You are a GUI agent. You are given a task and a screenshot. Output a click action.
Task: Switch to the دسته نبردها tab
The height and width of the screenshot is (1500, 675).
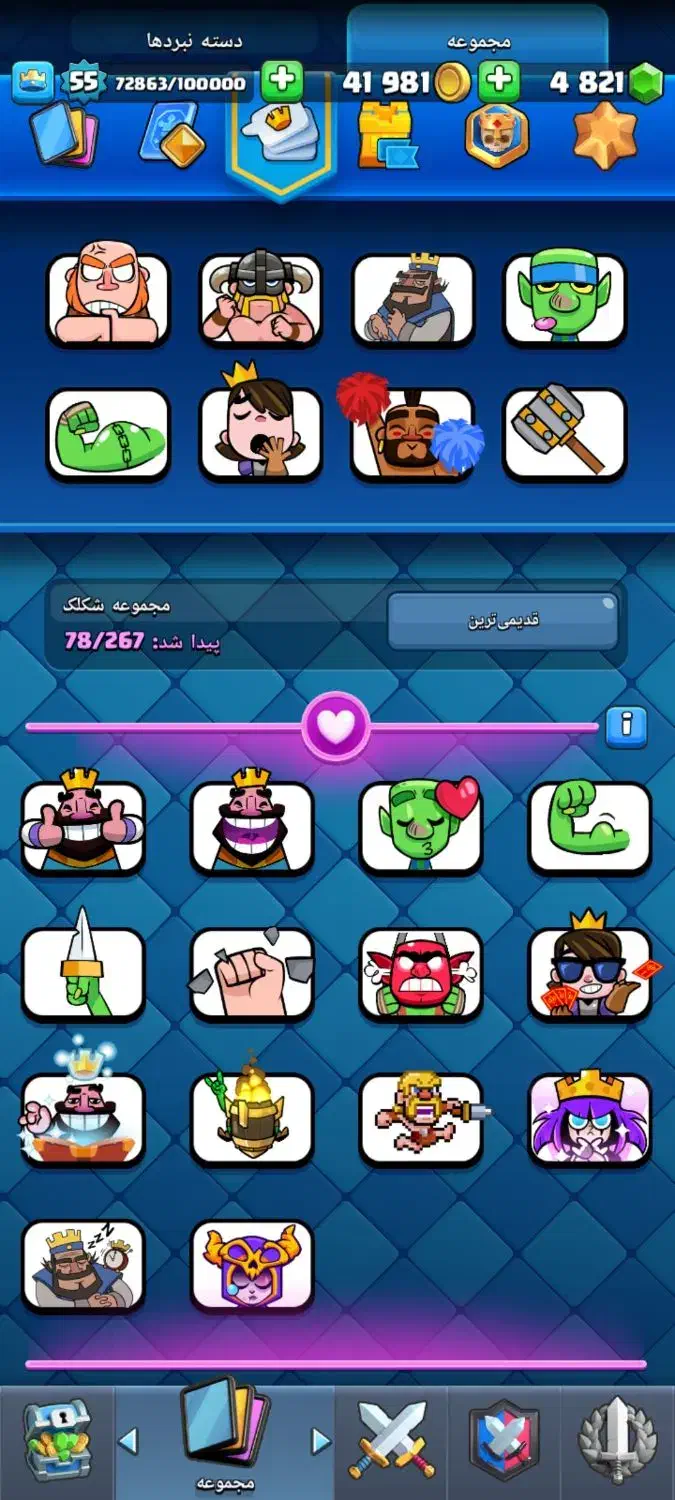pyautogui.click(x=195, y=41)
